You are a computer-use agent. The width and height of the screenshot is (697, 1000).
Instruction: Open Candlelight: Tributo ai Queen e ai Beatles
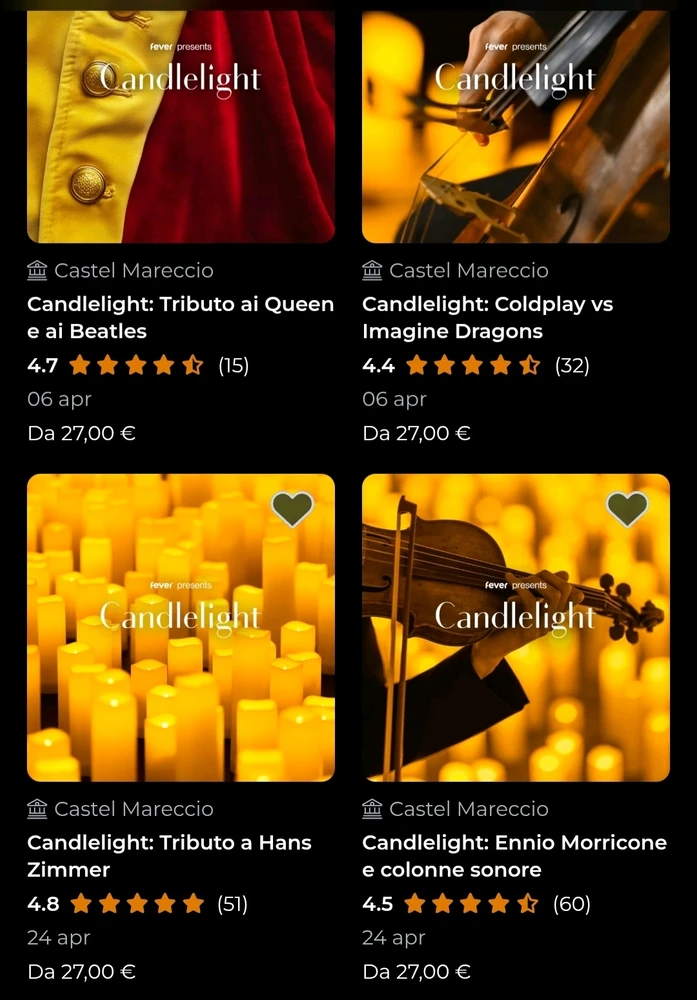pos(180,317)
